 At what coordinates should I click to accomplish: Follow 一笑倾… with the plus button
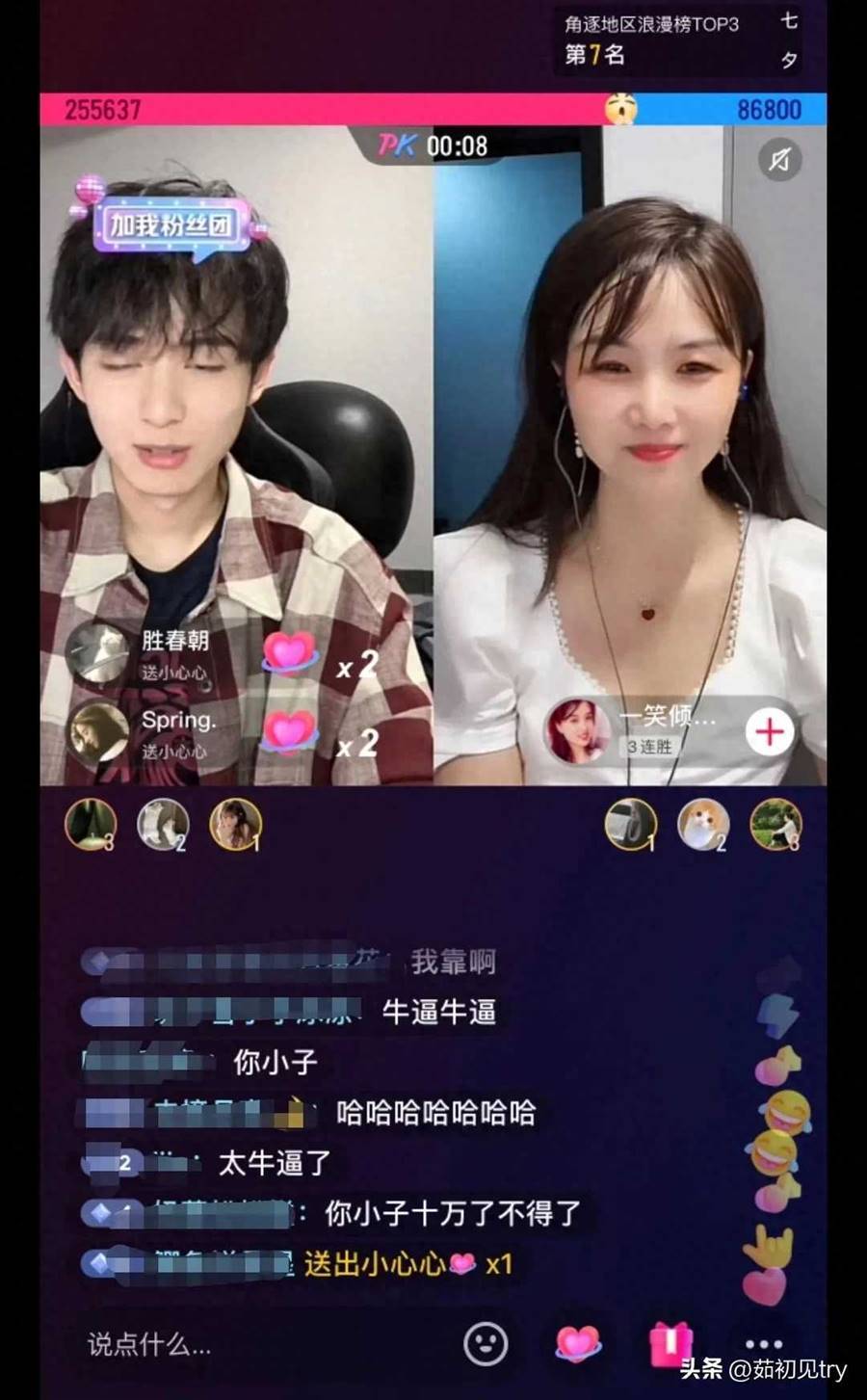pyautogui.click(x=770, y=732)
